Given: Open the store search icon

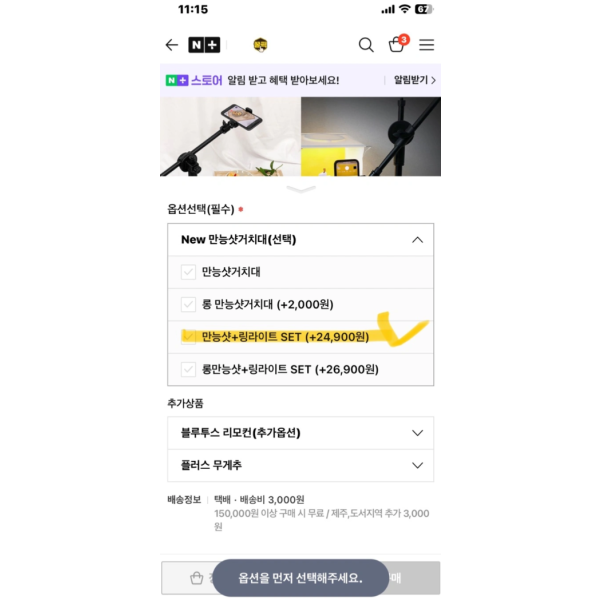Looking at the screenshot, I should tap(366, 45).
